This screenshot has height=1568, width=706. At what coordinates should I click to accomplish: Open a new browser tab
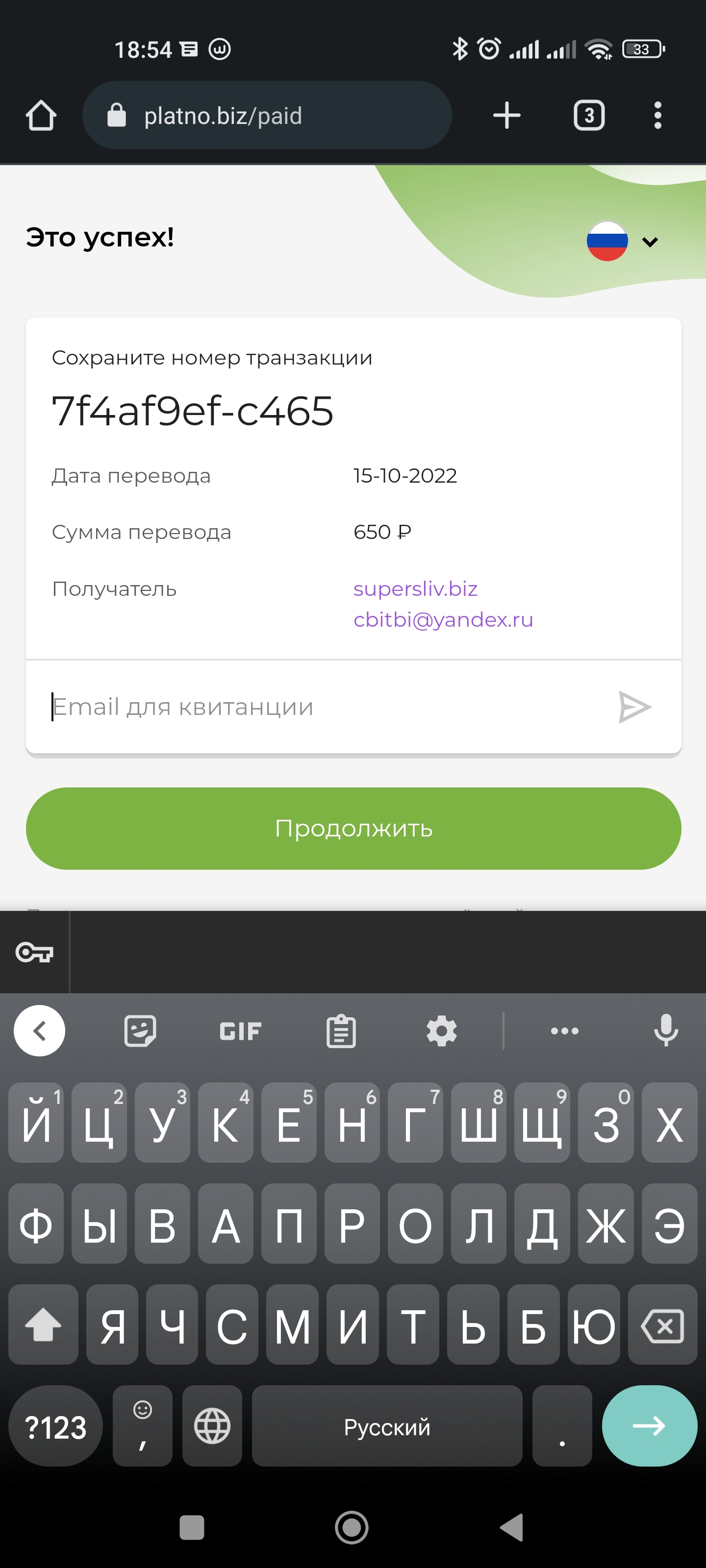pyautogui.click(x=506, y=116)
